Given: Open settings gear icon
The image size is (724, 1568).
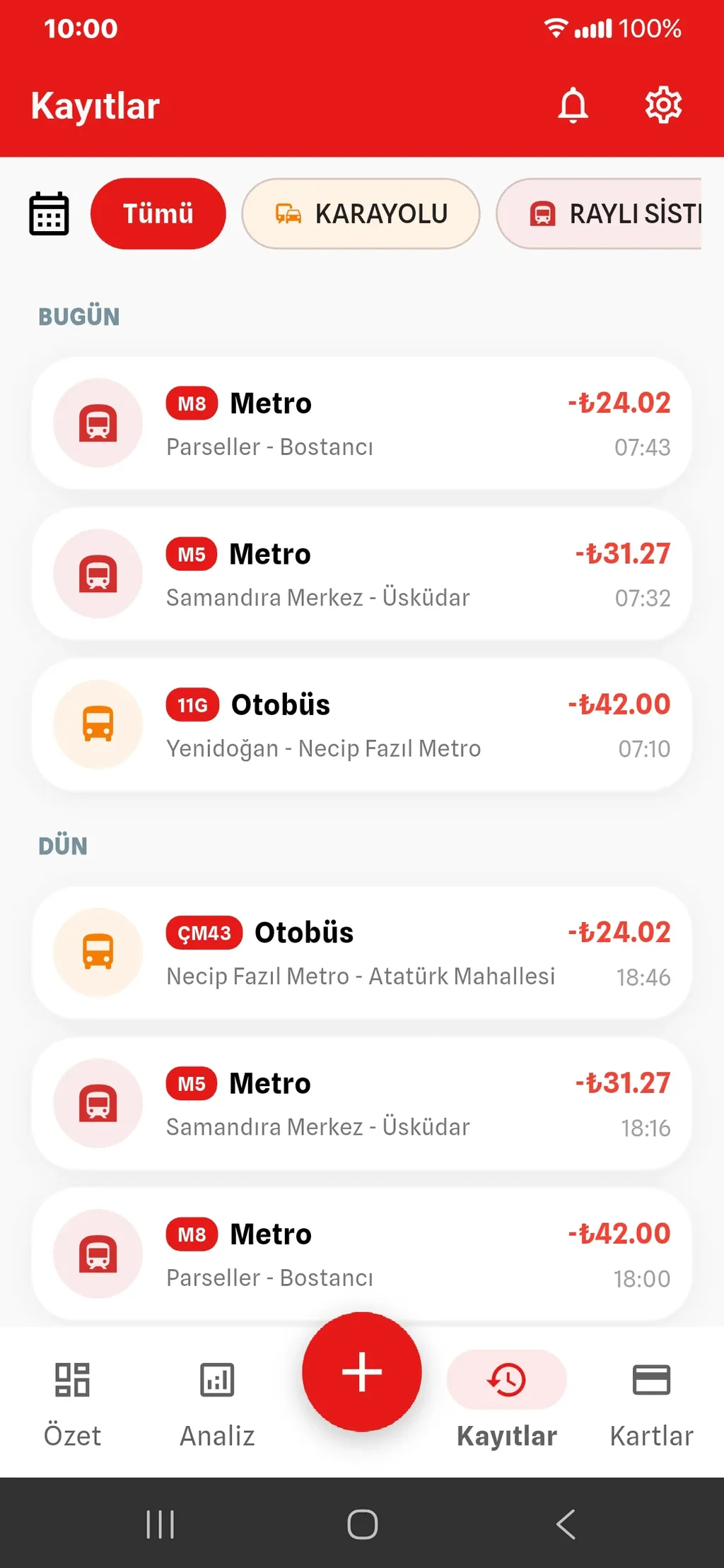Looking at the screenshot, I should pos(663,106).
